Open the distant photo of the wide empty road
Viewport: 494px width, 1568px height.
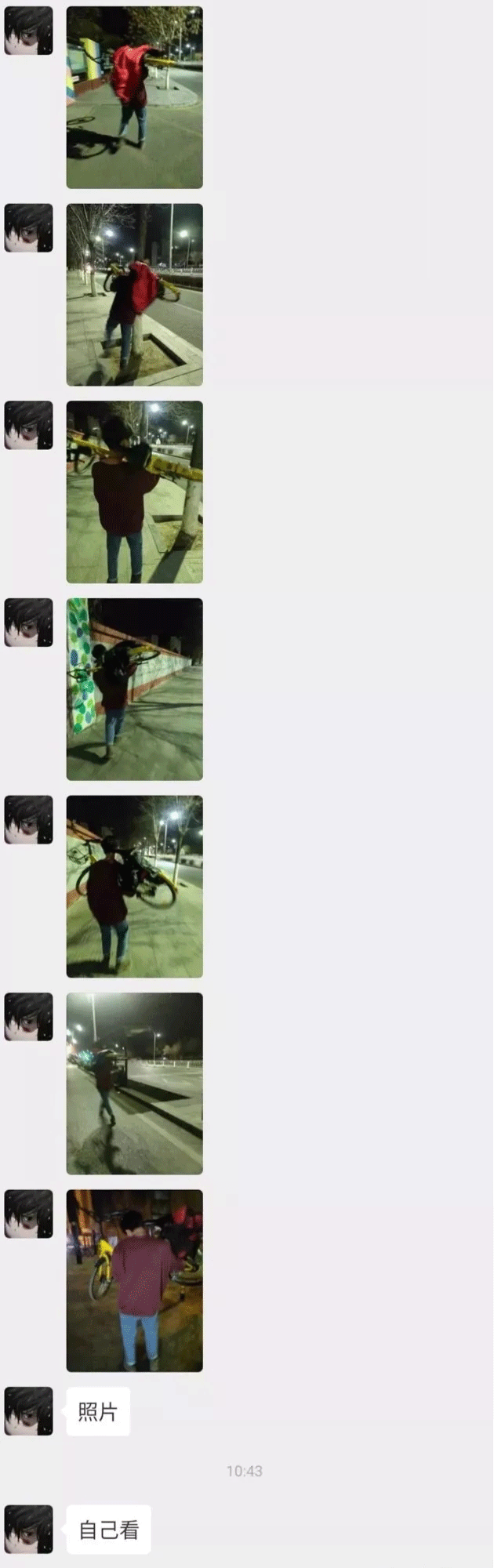coord(134,1083)
